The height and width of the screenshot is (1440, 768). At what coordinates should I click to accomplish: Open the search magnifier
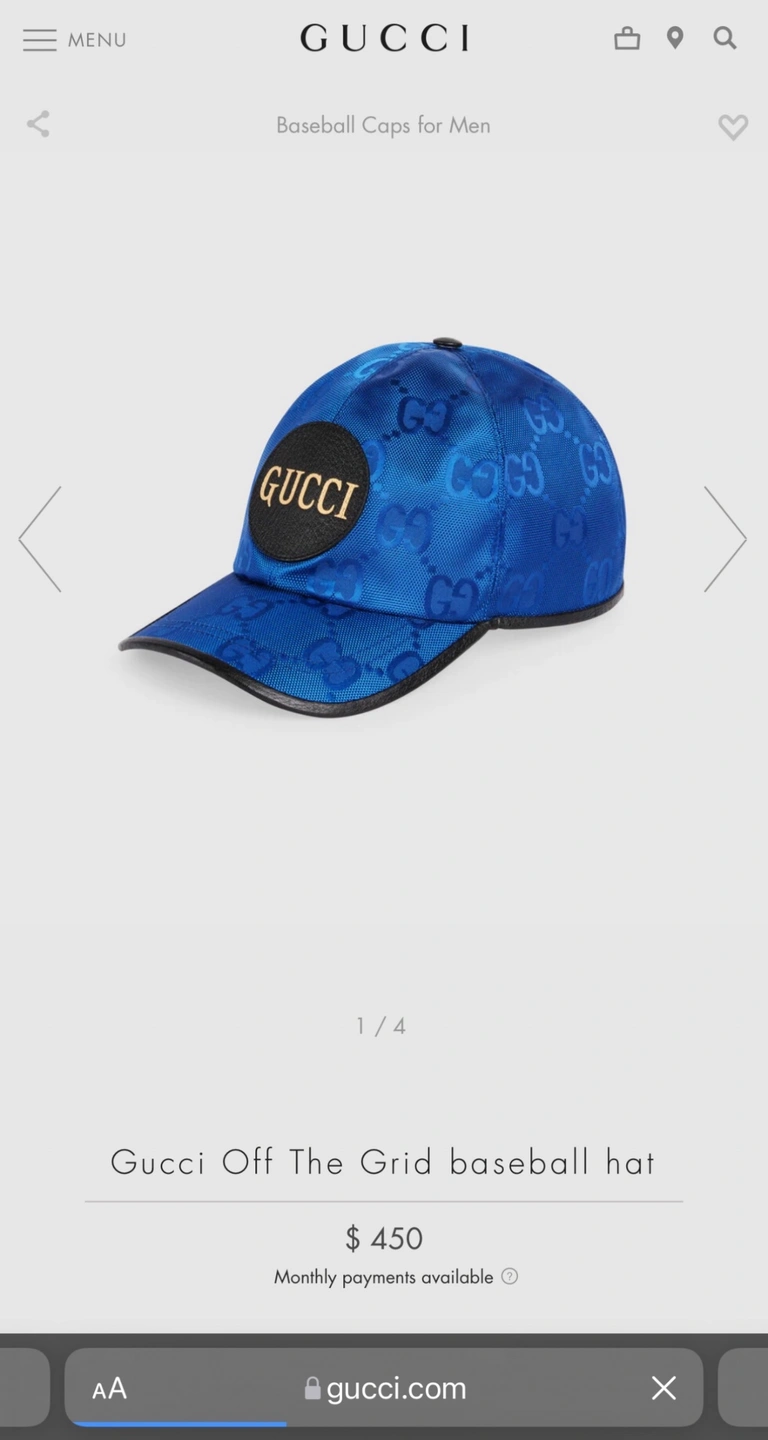click(x=725, y=39)
